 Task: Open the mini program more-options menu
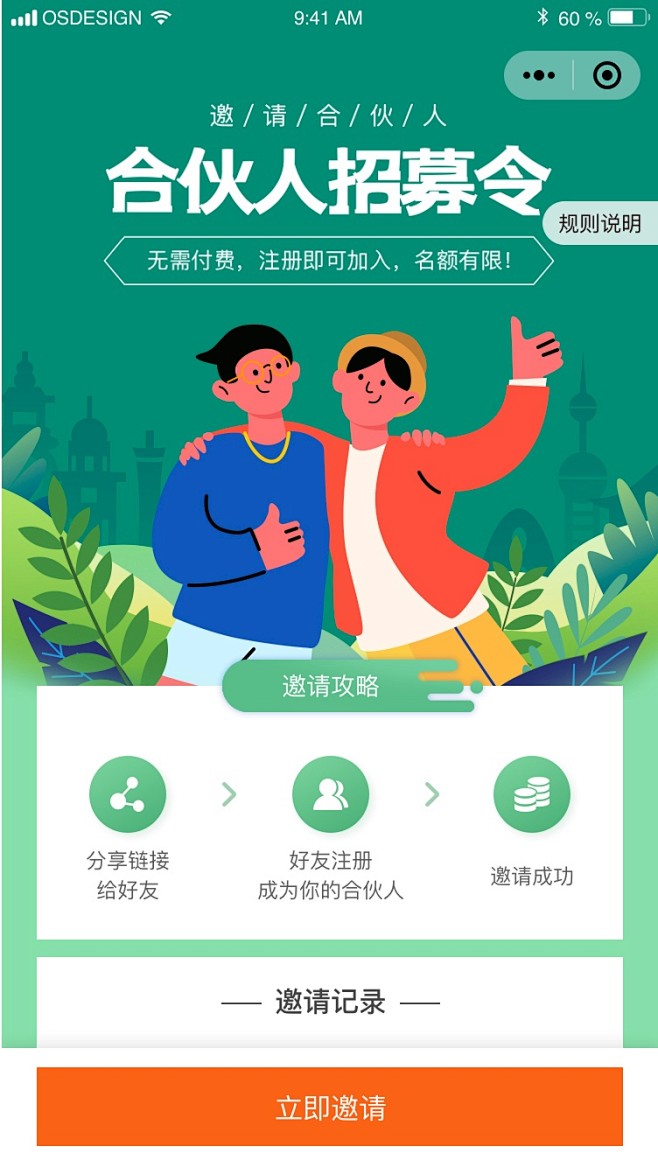coord(538,76)
